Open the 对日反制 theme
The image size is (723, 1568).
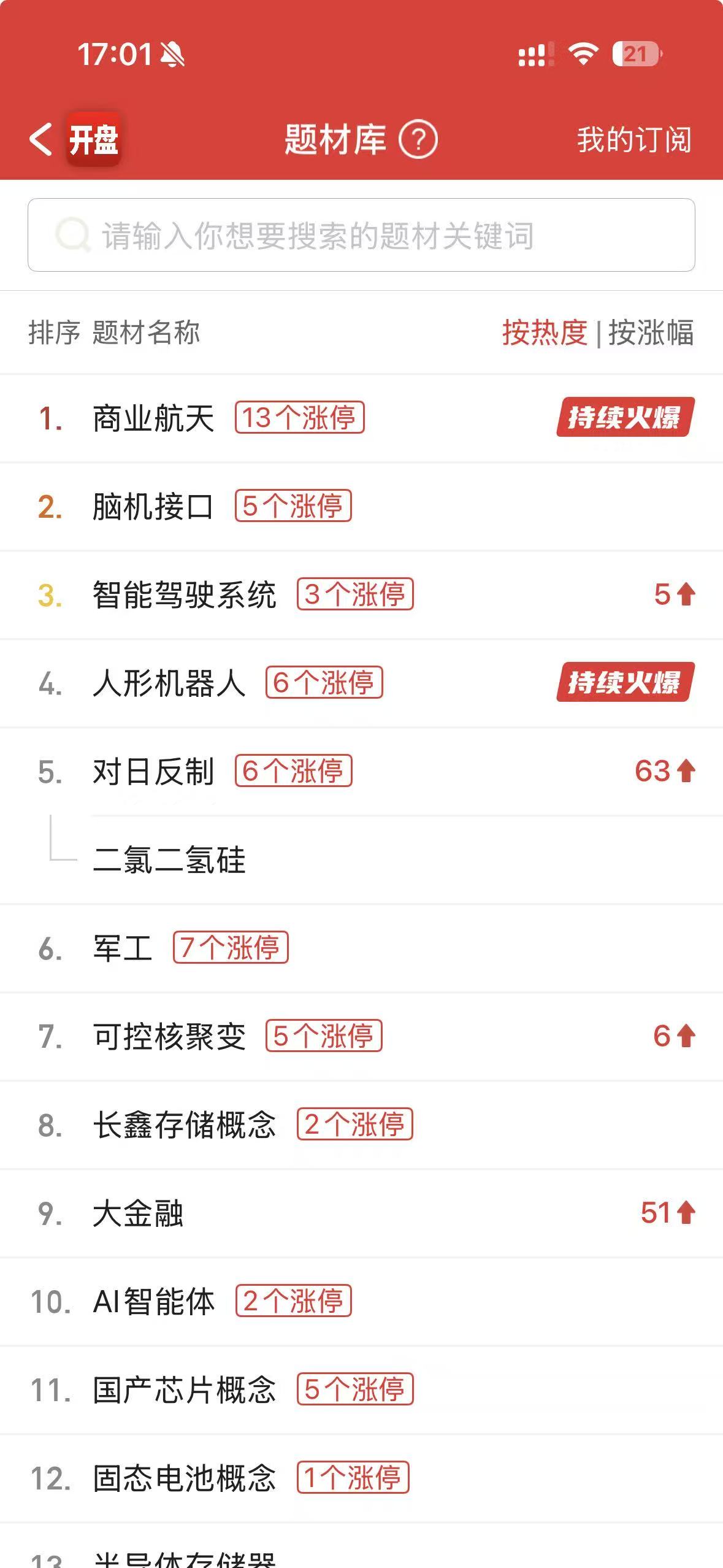coord(153,772)
